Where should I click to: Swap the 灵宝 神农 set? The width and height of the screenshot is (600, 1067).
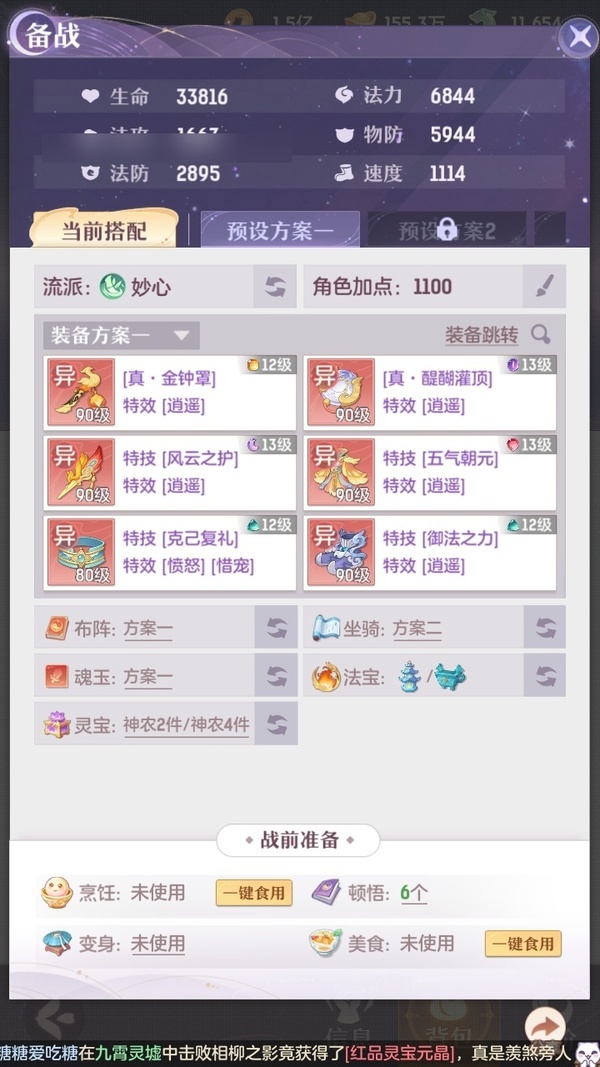click(275, 724)
